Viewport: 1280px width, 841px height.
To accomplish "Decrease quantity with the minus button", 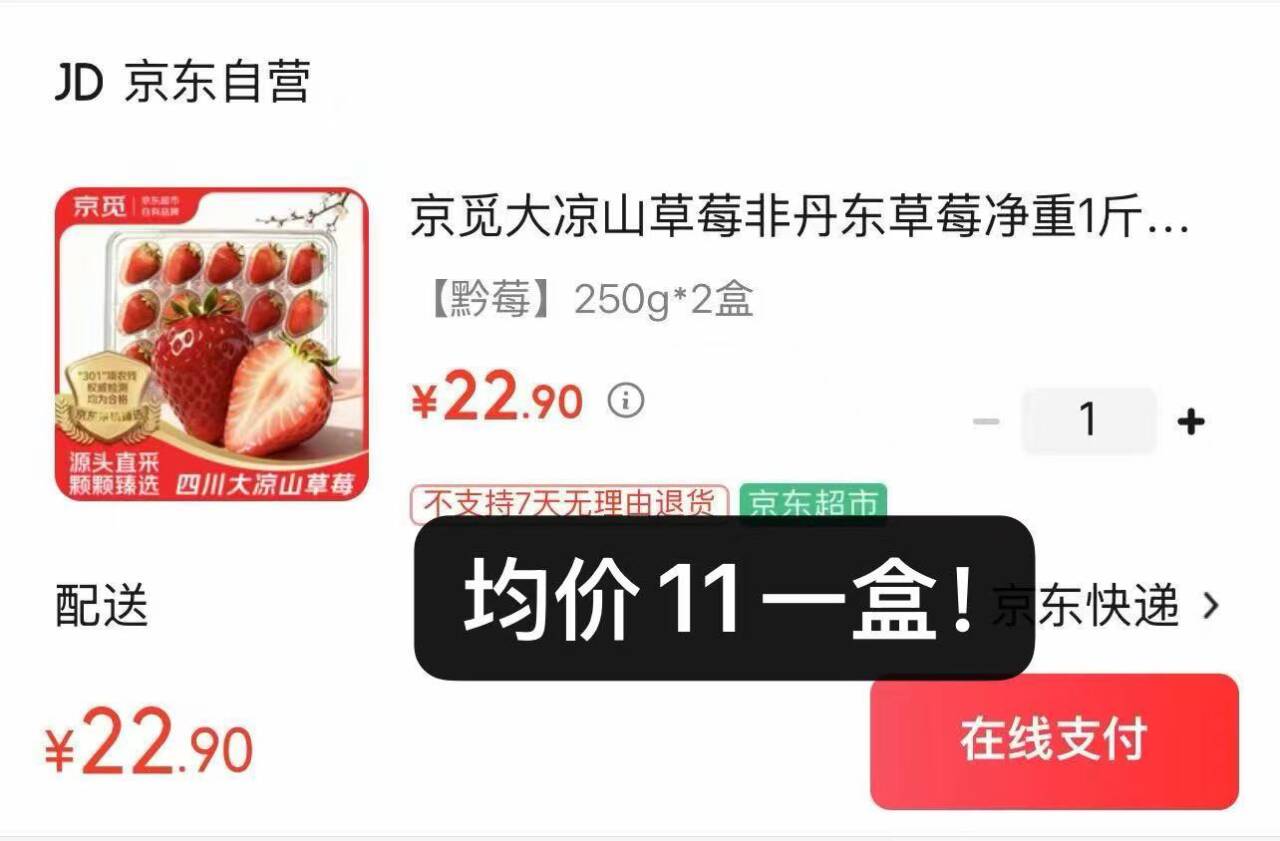I will 986,422.
